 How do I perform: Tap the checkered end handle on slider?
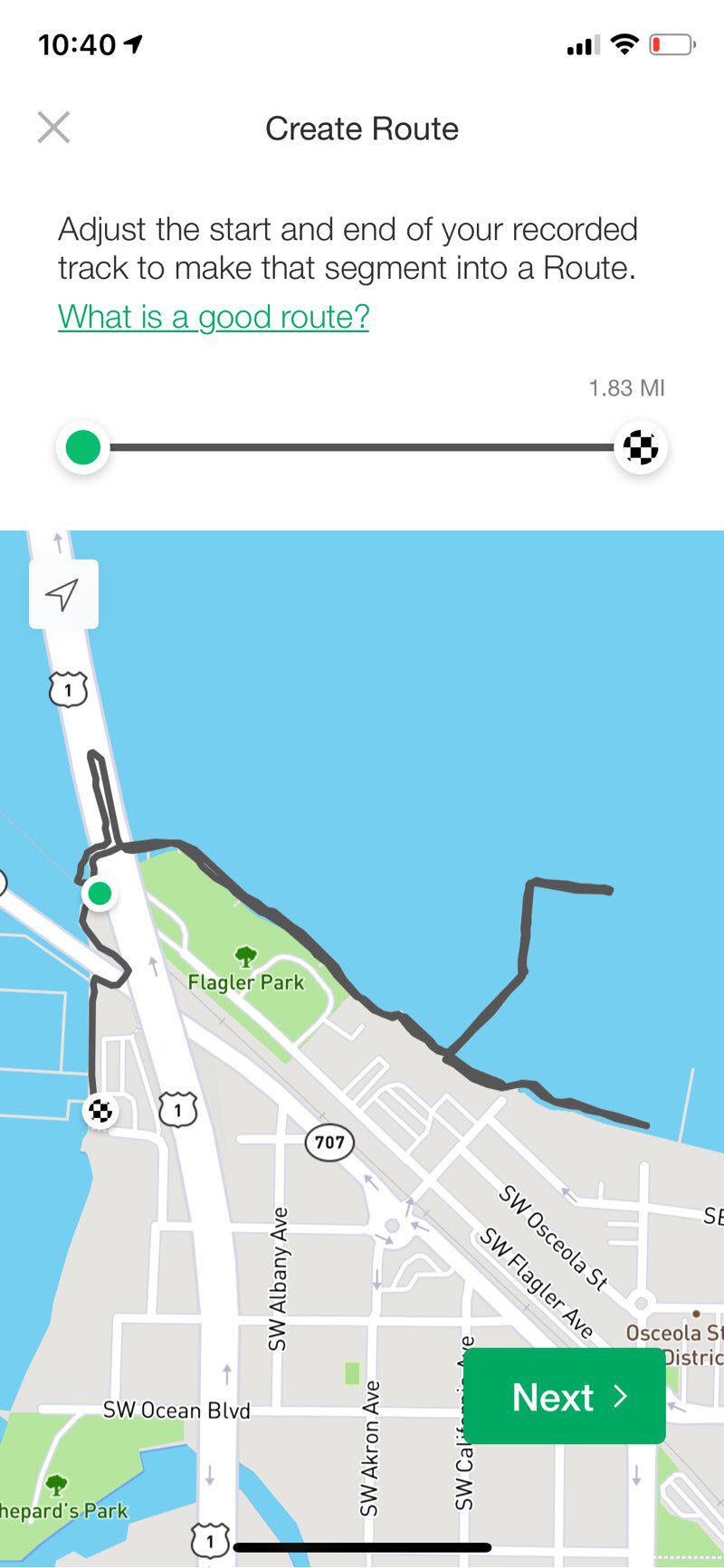[641, 447]
